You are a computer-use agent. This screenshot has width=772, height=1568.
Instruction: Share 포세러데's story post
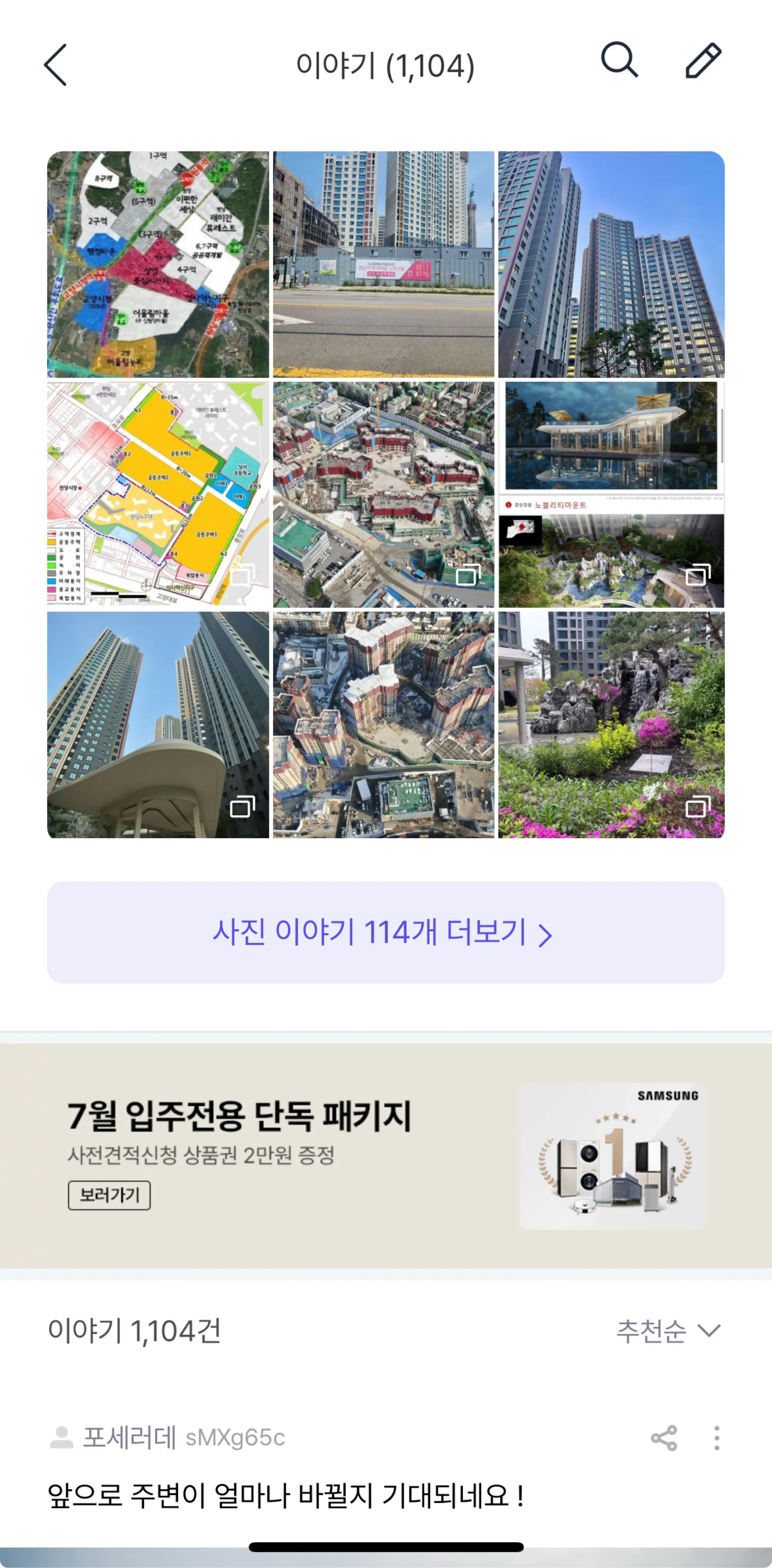[664, 1438]
